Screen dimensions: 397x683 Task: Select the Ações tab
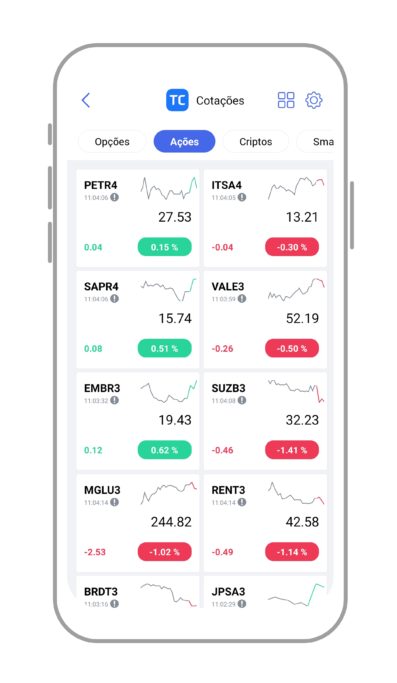point(184,142)
